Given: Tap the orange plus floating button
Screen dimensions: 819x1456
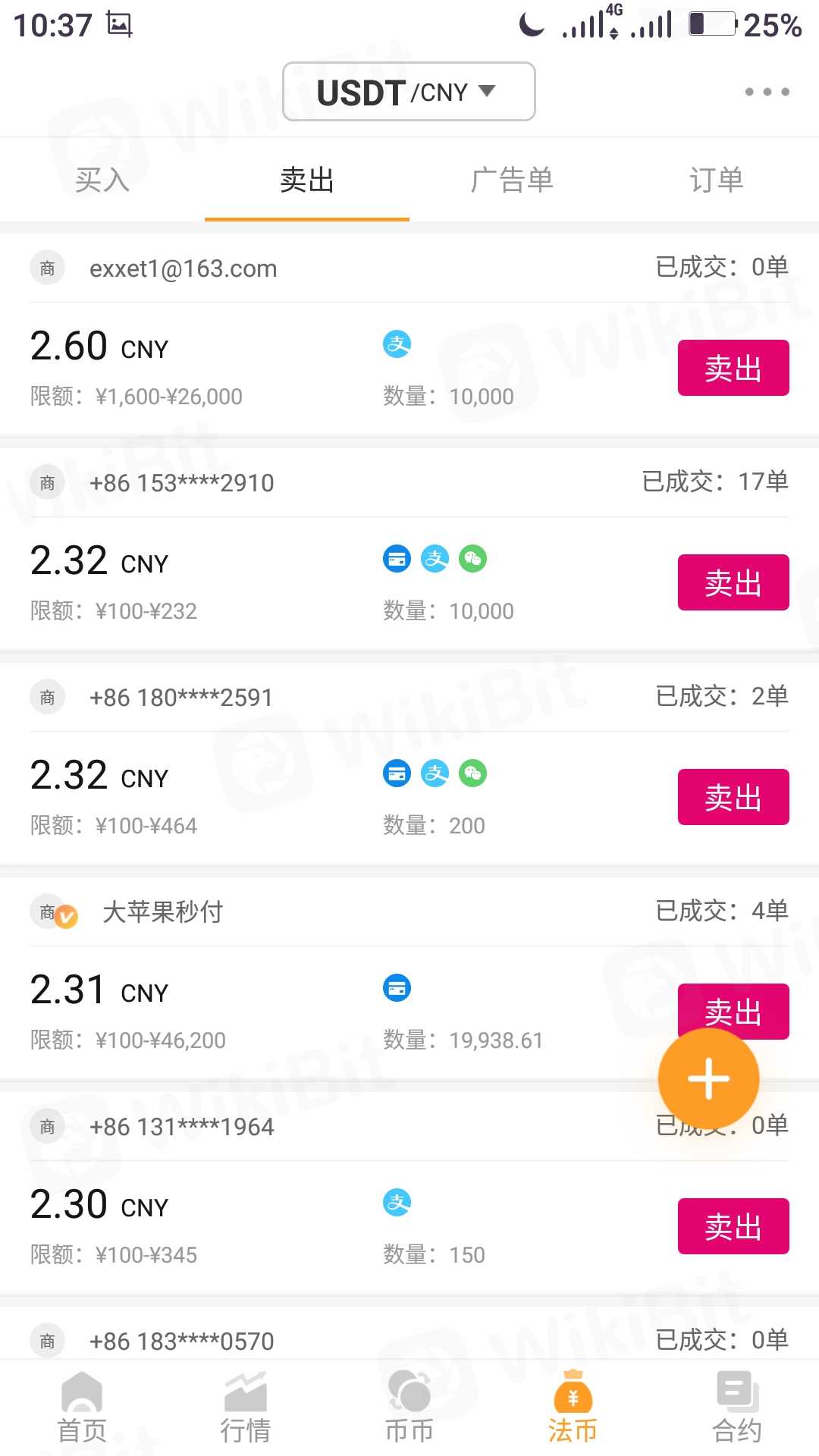Looking at the screenshot, I should click(x=708, y=1078).
